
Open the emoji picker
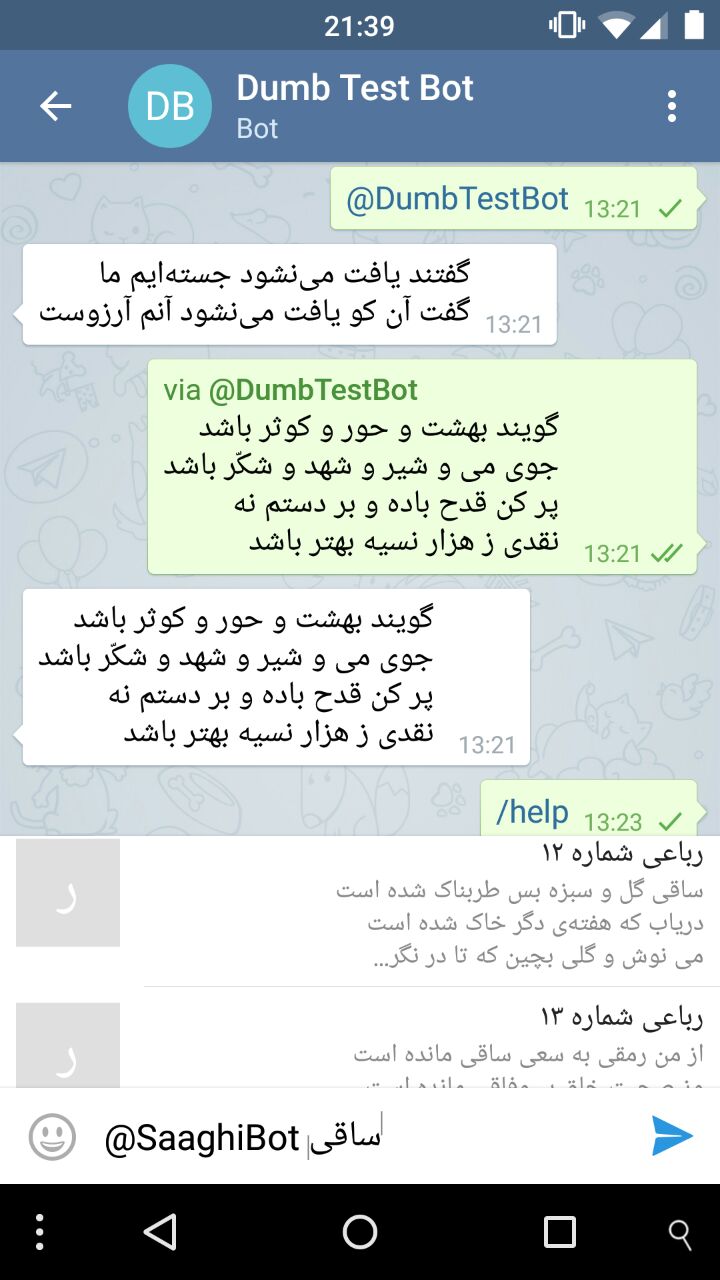52,1137
